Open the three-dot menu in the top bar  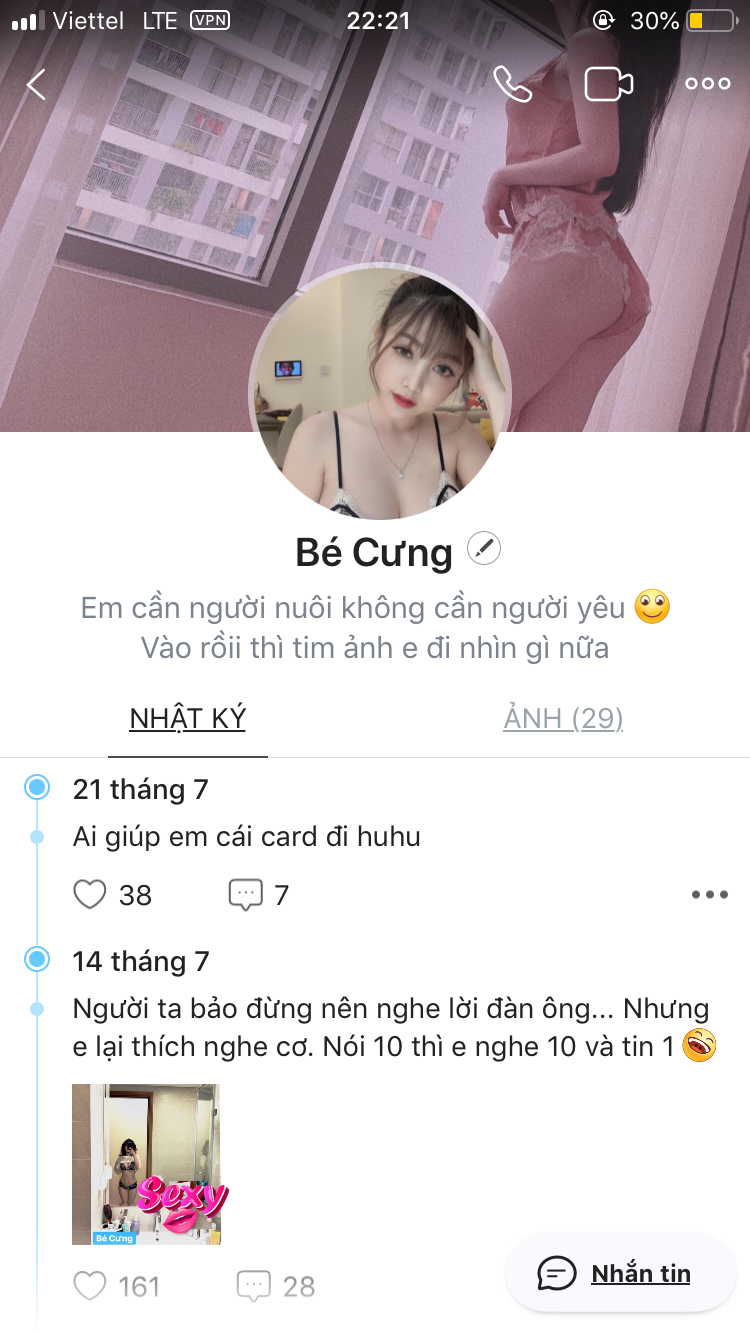point(708,85)
